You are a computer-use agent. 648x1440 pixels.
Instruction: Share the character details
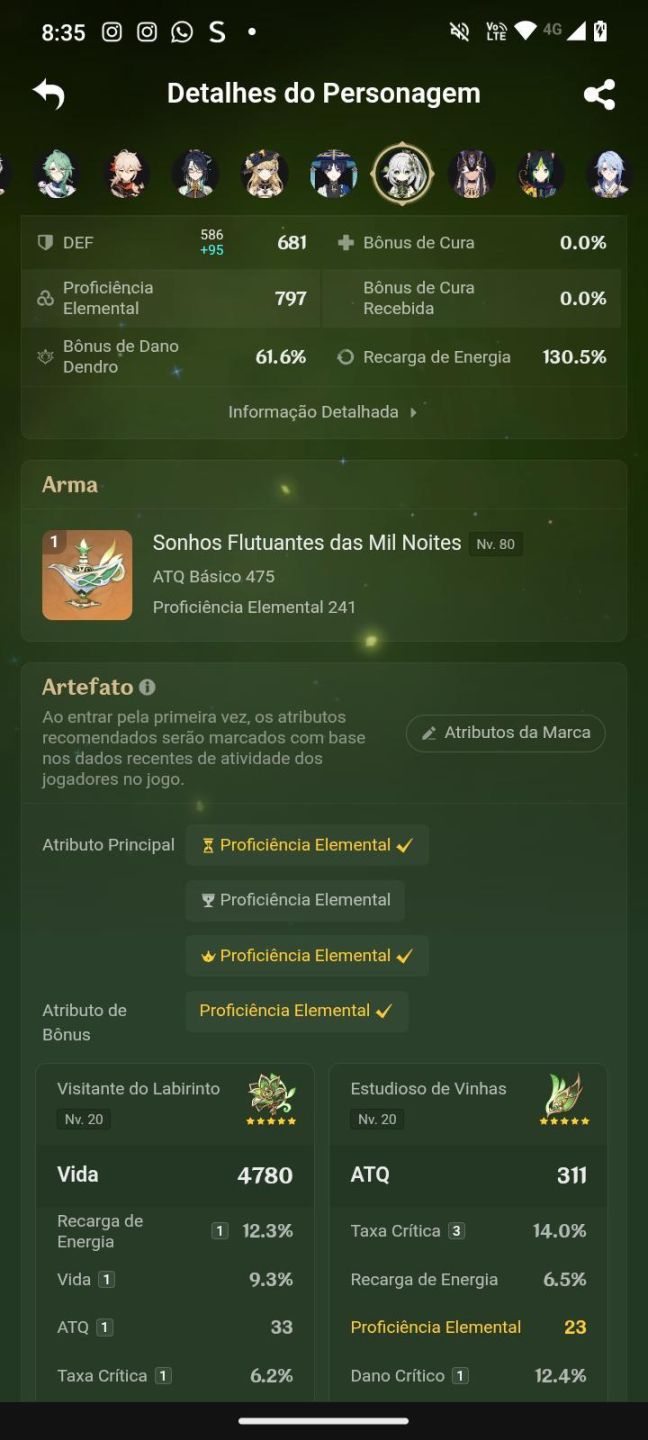[599, 94]
